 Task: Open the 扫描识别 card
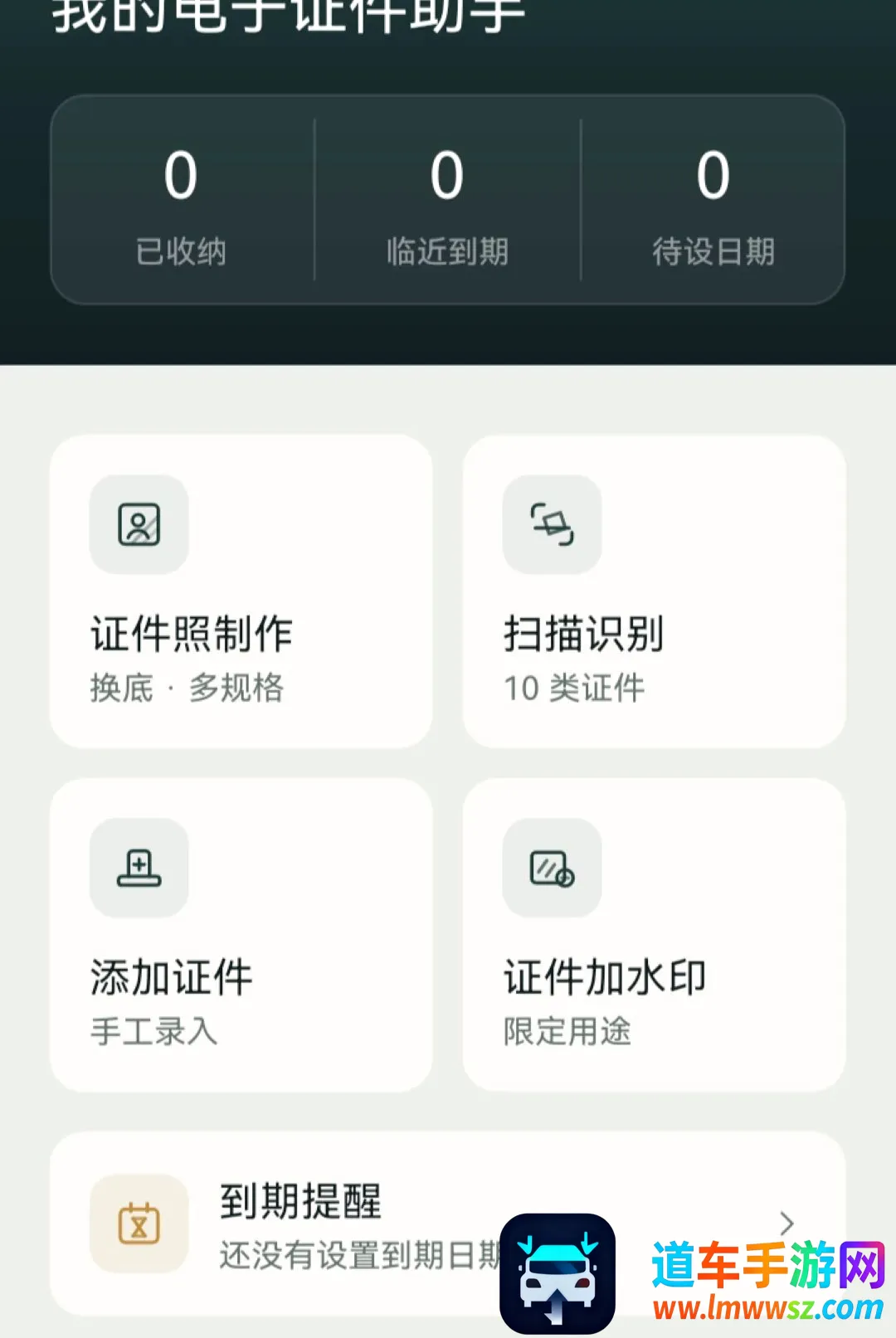coord(654,591)
